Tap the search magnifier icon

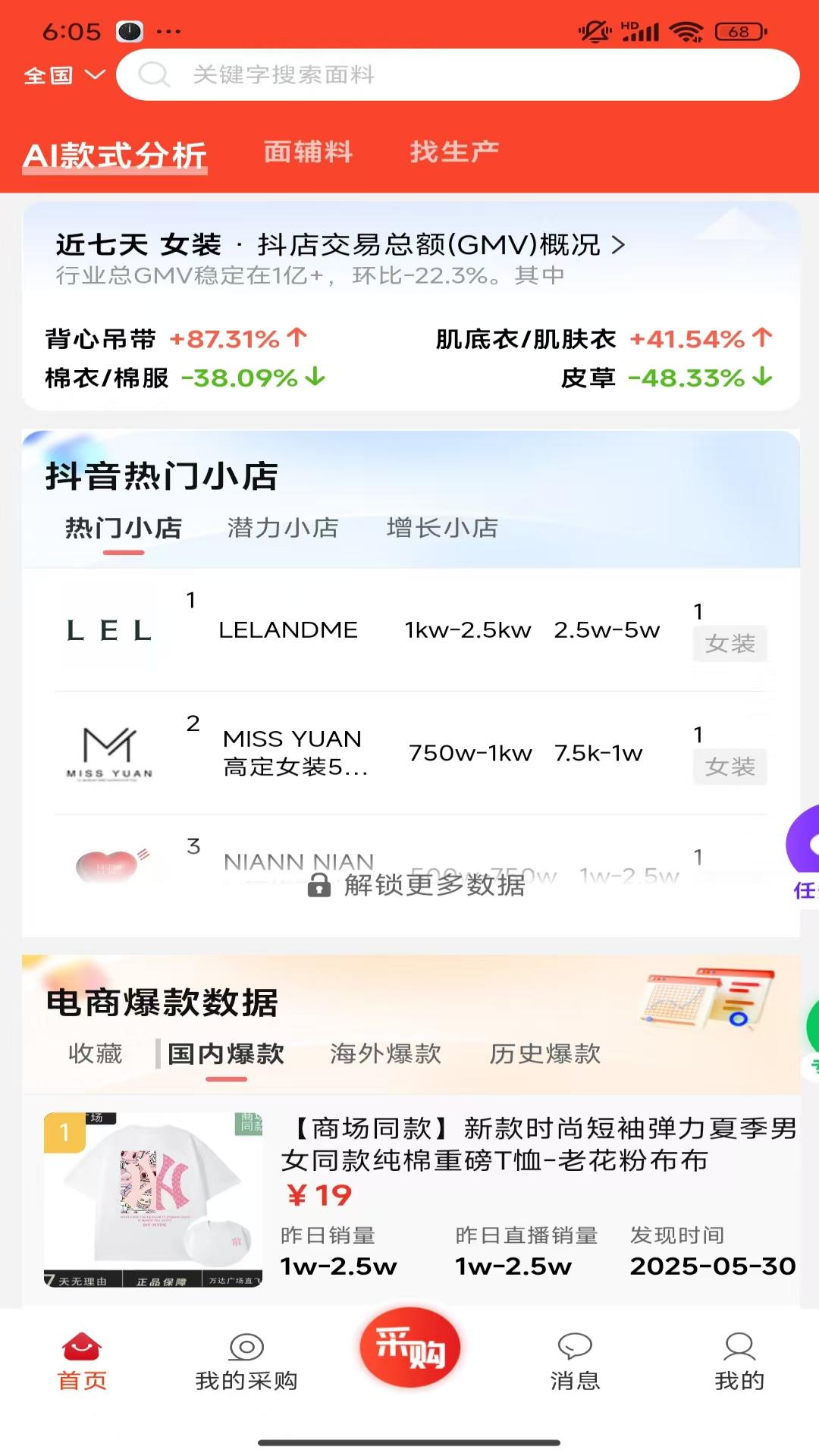click(x=155, y=75)
